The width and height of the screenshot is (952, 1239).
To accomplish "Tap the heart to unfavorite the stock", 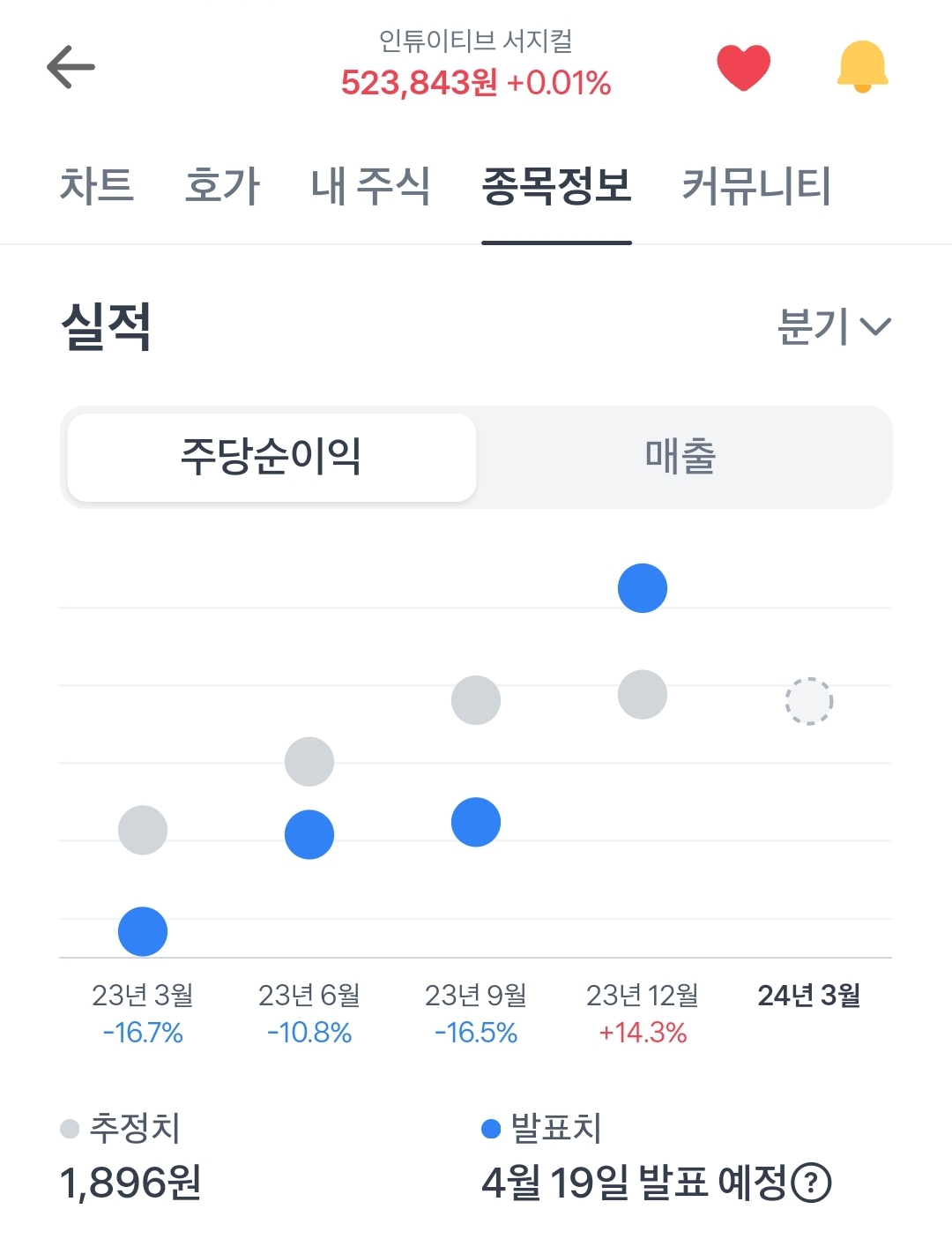I will pyautogui.click(x=743, y=66).
